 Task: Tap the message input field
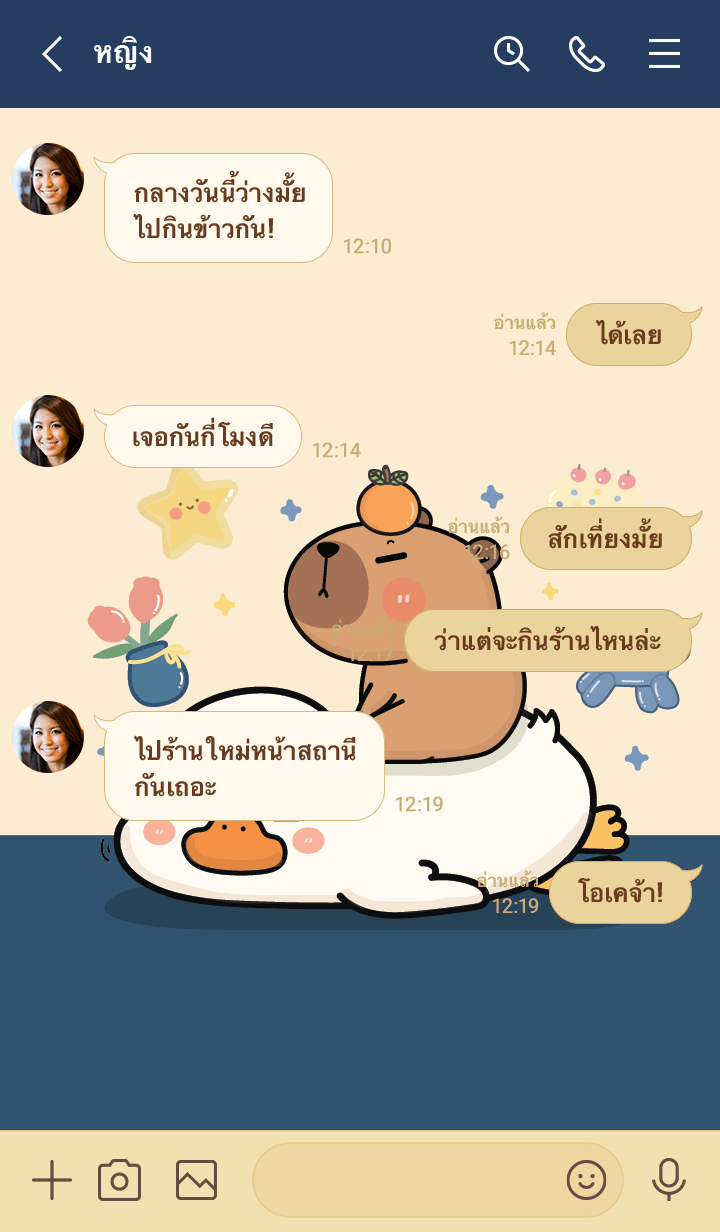pyautogui.click(x=405, y=1181)
